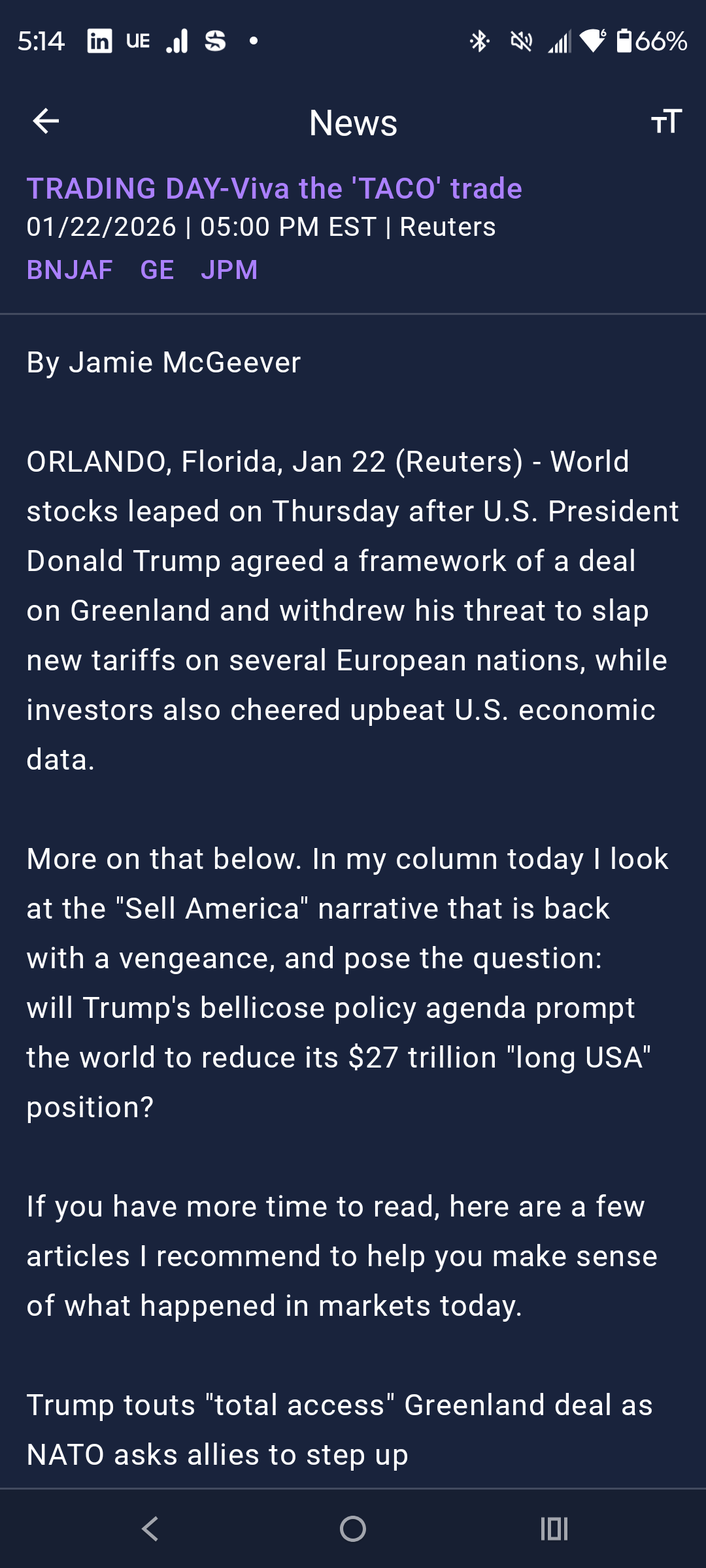The height and width of the screenshot is (1568, 706).
Task: Open the system recent apps view
Action: click(554, 1529)
